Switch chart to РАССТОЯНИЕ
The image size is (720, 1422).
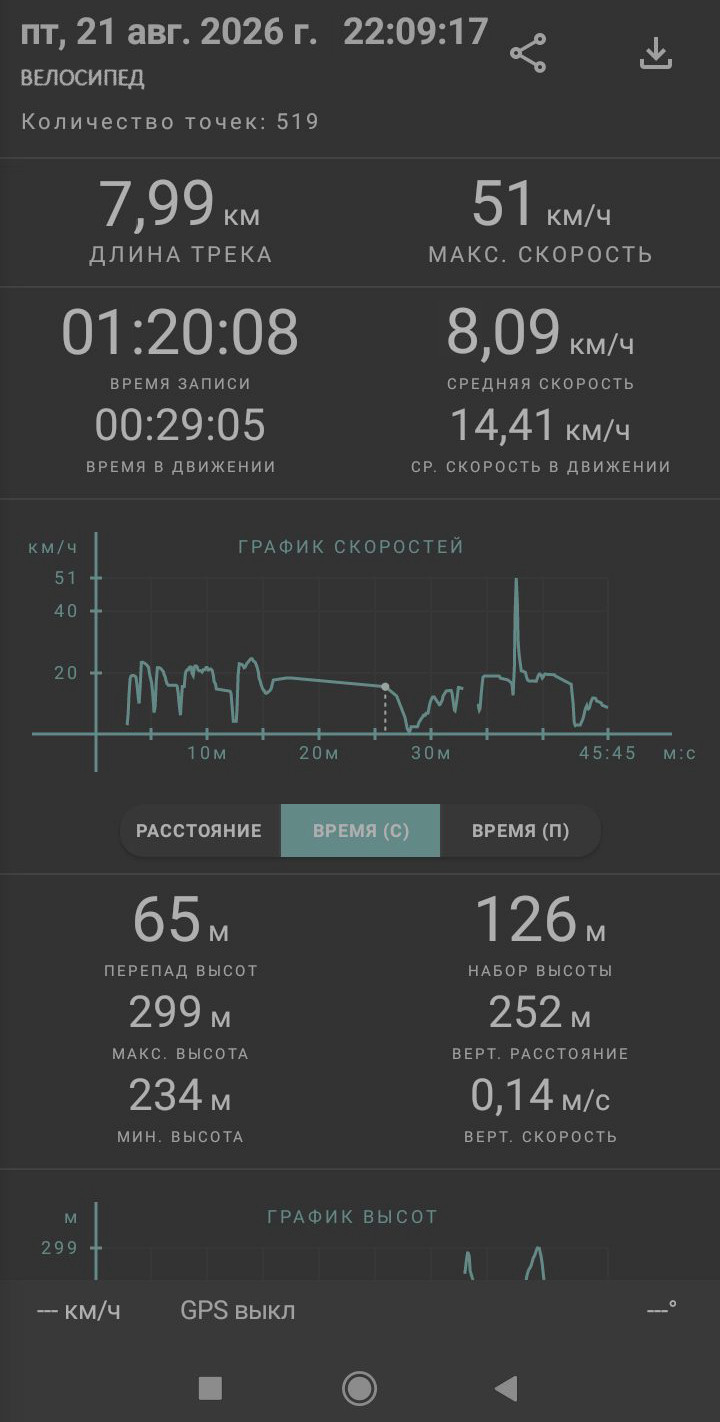(199, 831)
